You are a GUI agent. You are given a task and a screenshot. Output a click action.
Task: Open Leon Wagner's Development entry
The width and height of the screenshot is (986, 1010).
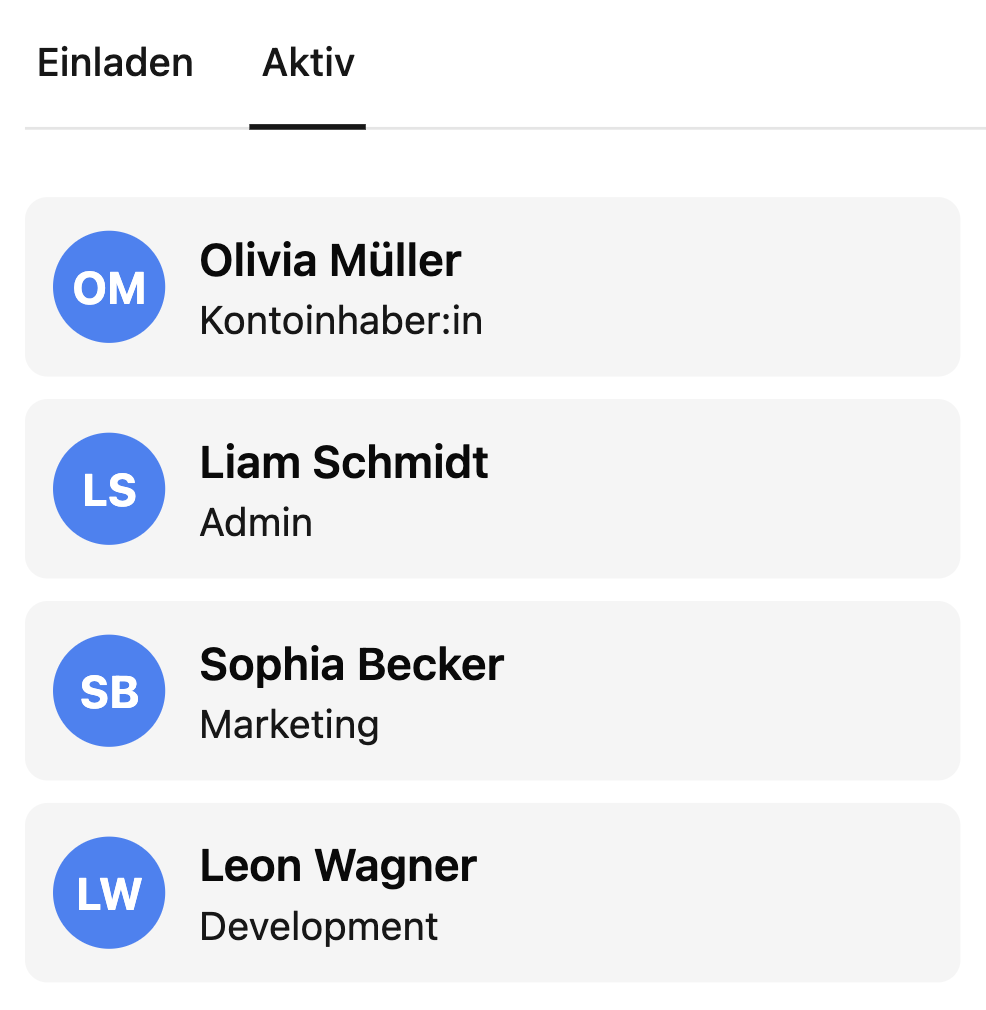point(492,893)
